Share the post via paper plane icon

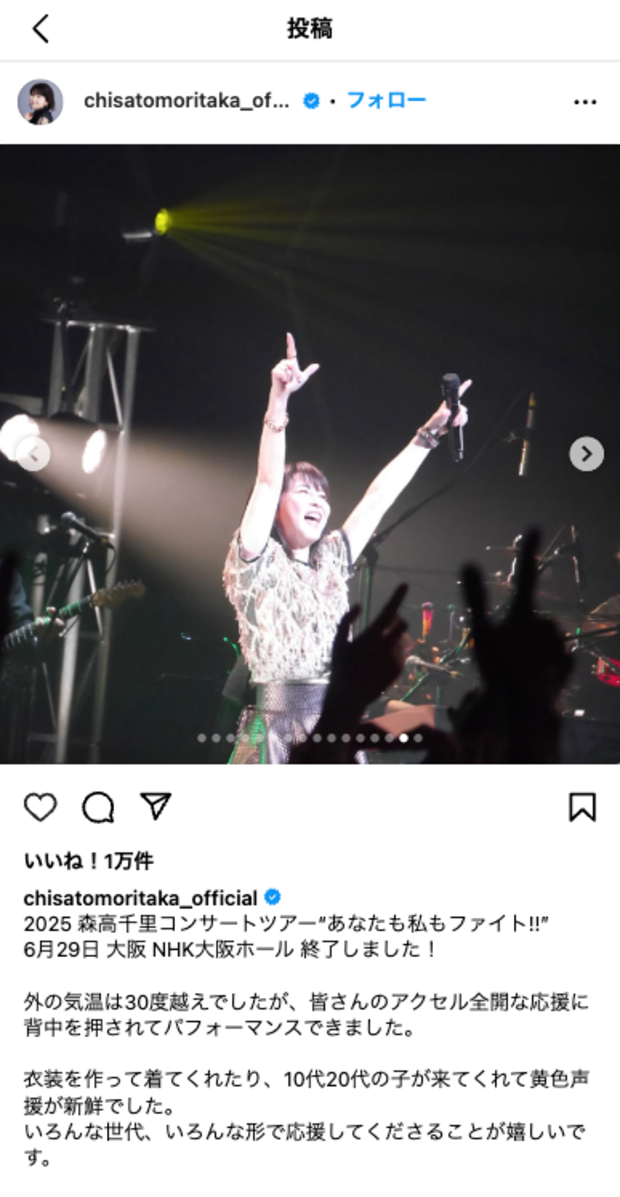coord(155,806)
